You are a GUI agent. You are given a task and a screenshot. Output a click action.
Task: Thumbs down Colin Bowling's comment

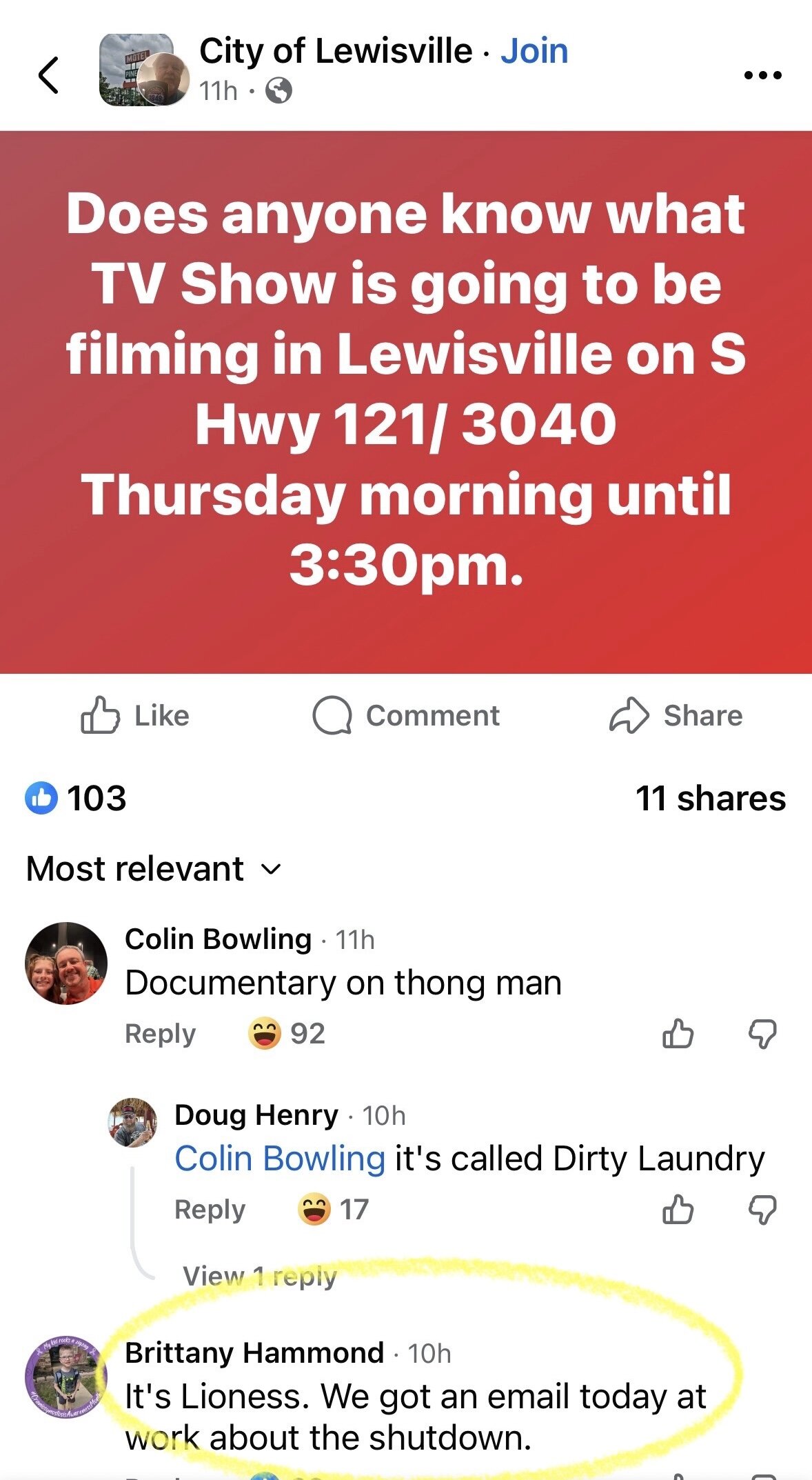tap(762, 1034)
